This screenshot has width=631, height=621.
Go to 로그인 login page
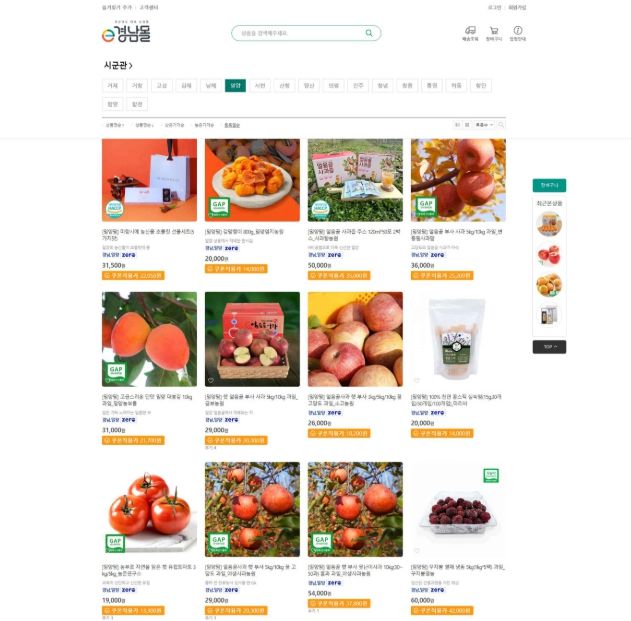494,7
